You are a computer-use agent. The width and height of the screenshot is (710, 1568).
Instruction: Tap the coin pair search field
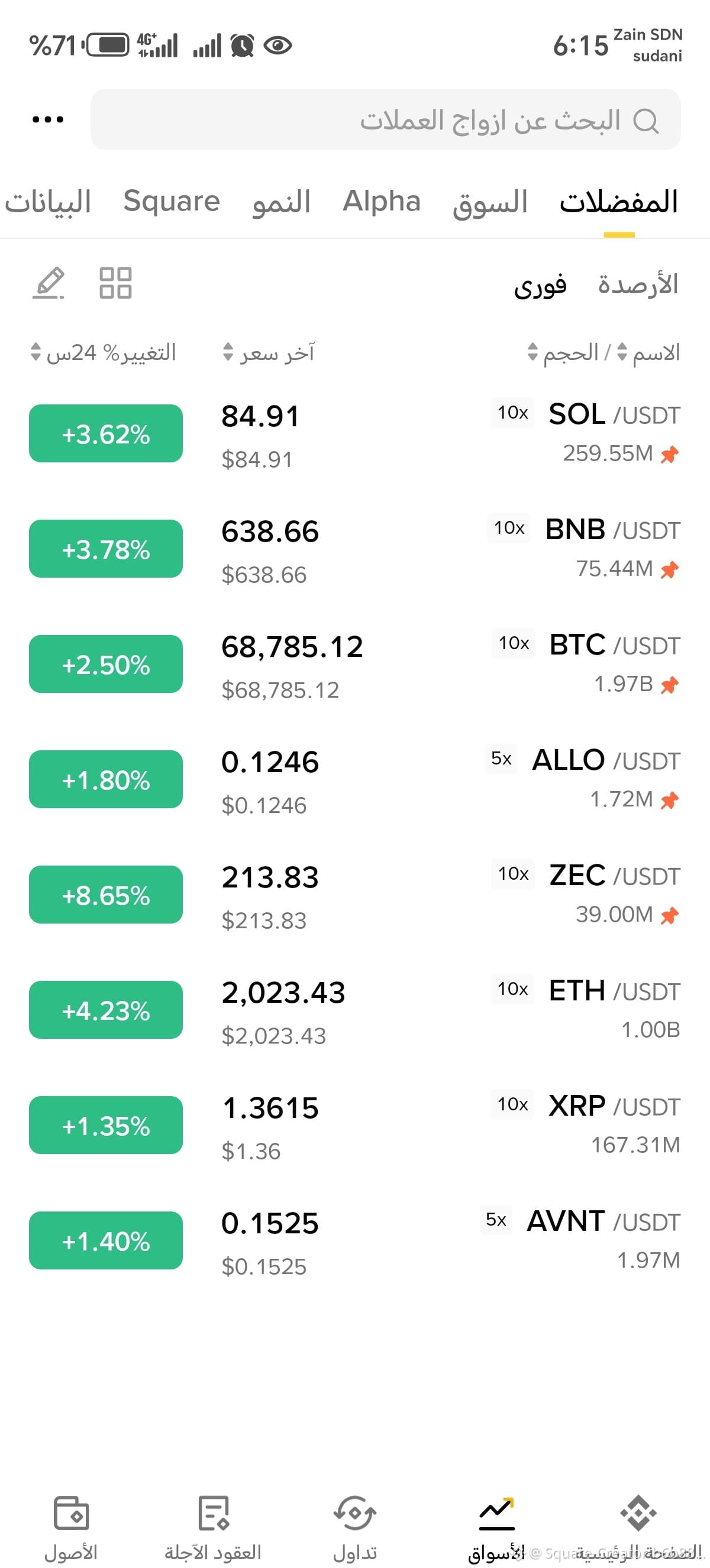tap(385, 119)
